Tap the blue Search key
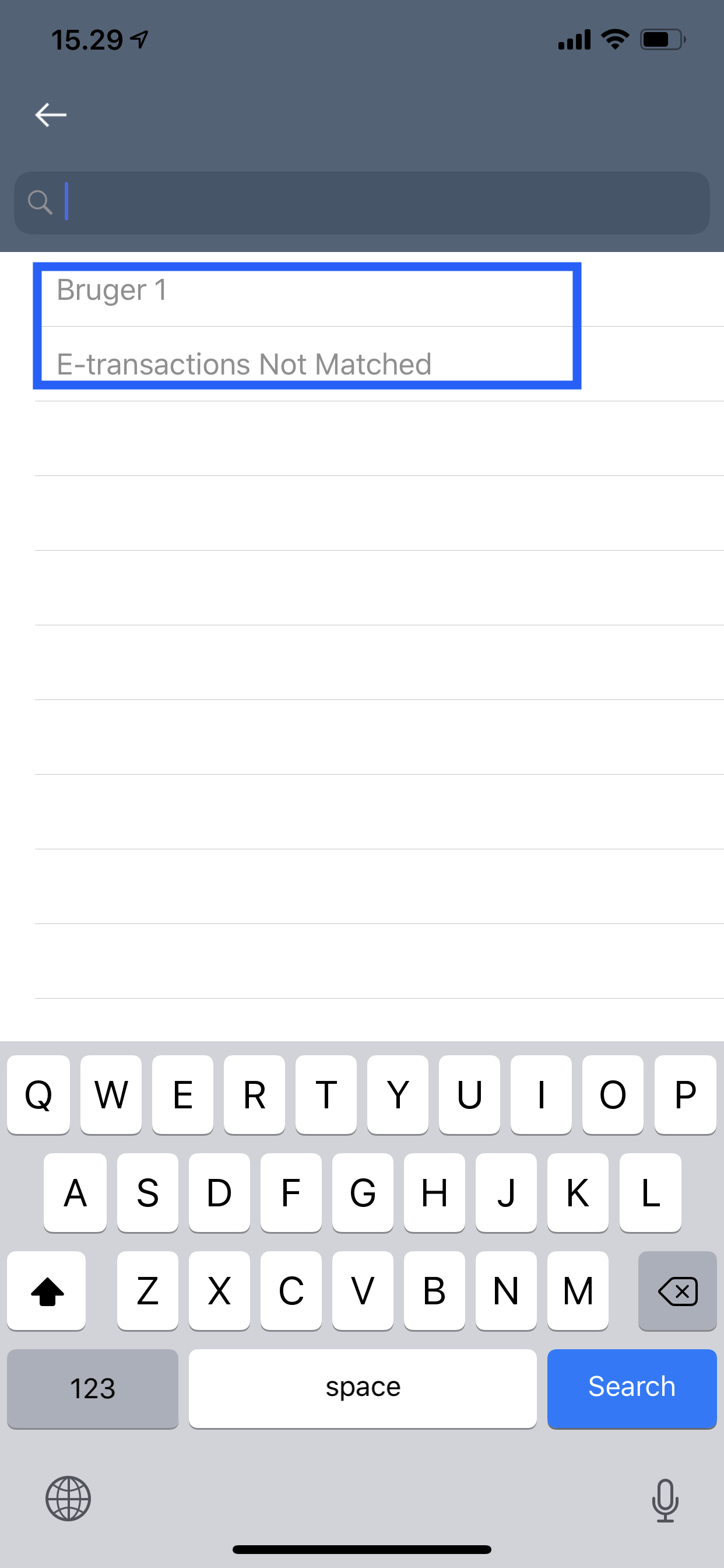Viewport: 724px width, 1568px height. (631, 1388)
